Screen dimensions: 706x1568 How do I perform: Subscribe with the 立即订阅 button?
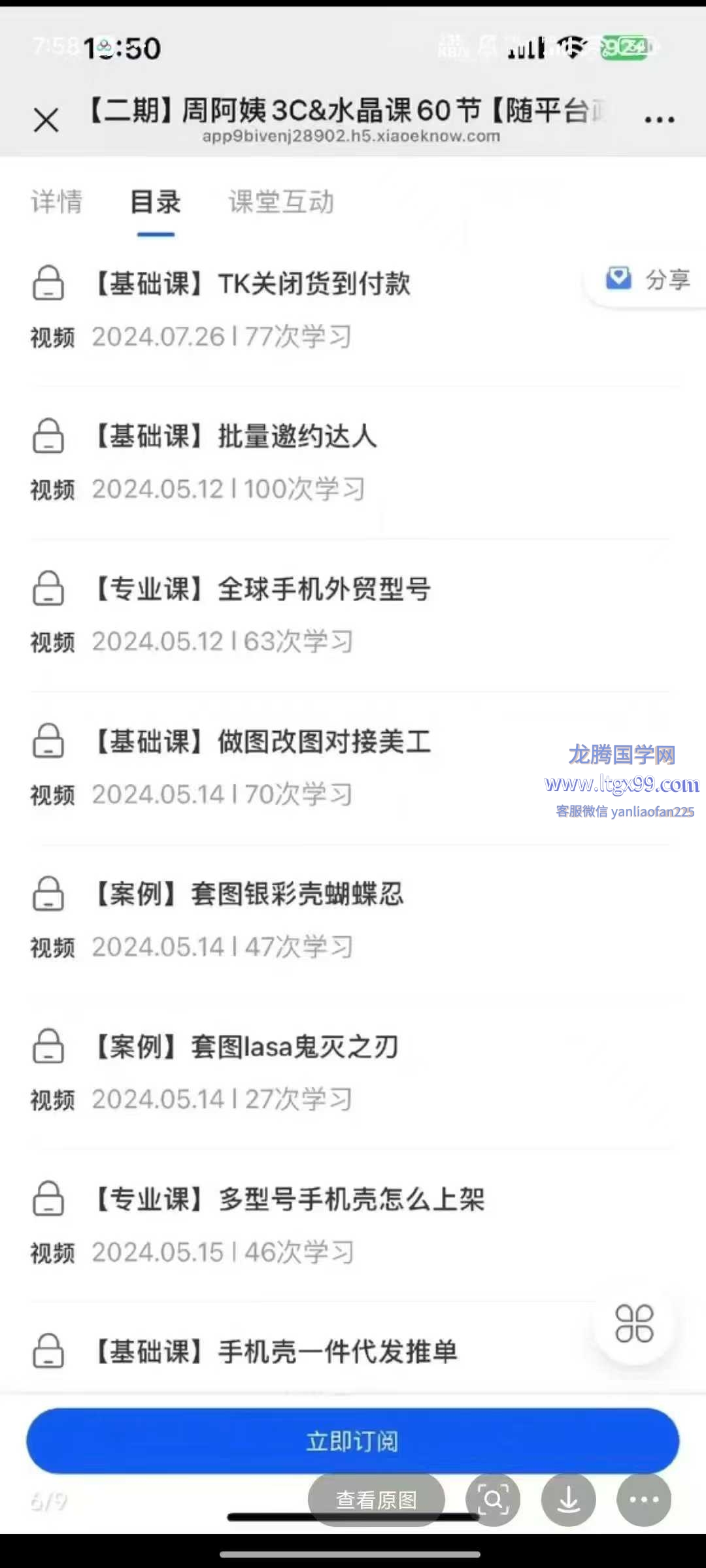pyautogui.click(x=353, y=1441)
